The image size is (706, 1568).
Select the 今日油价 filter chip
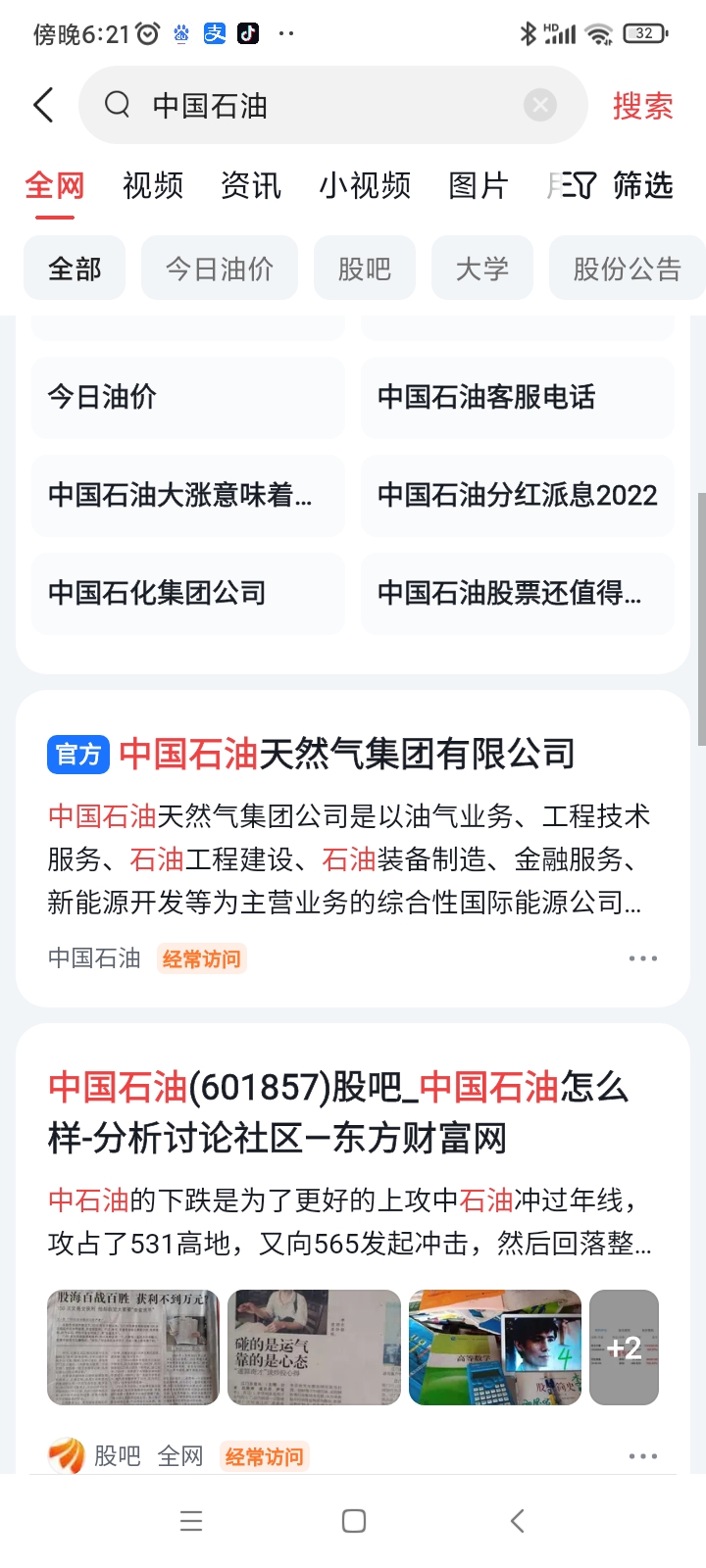tap(219, 267)
